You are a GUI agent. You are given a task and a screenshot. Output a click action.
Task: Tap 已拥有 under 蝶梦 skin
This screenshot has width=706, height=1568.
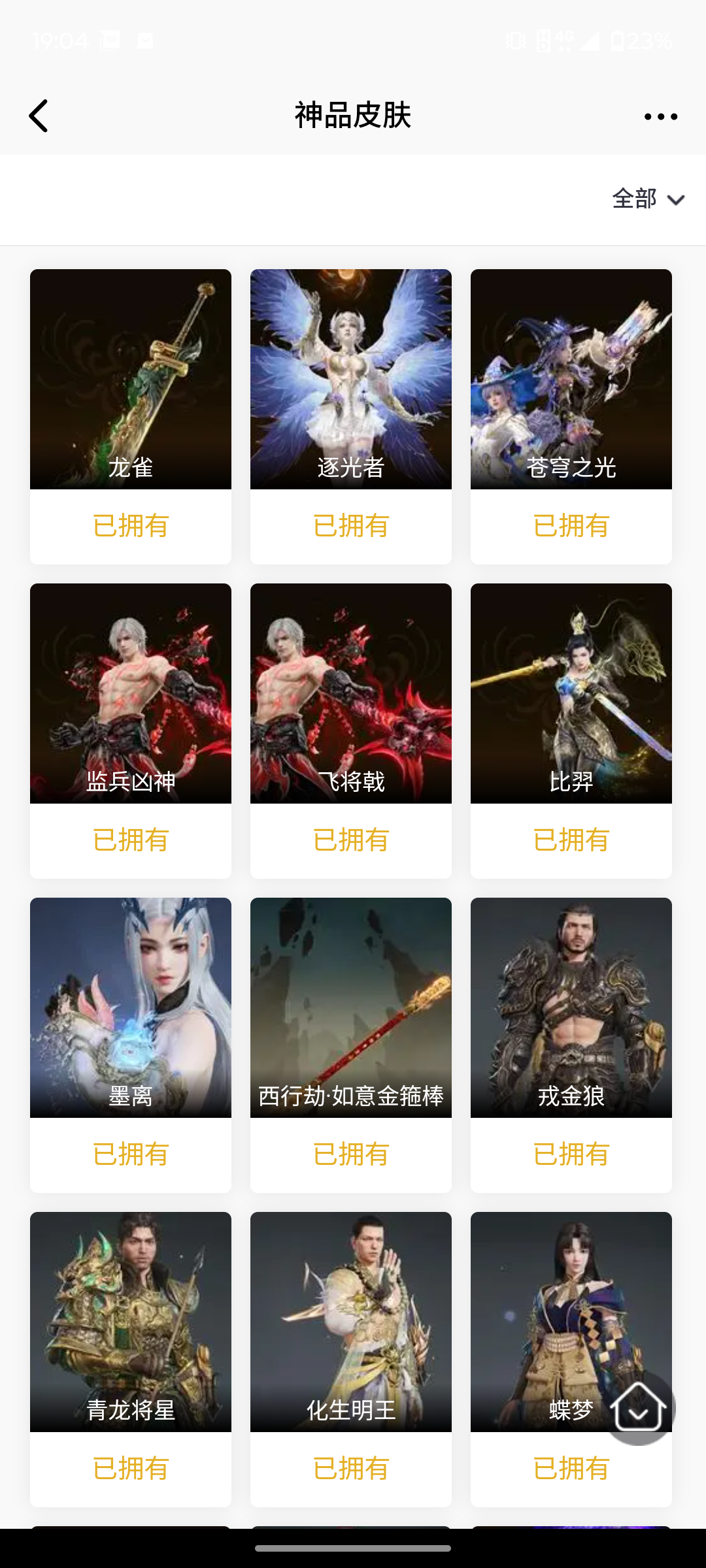571,1469
